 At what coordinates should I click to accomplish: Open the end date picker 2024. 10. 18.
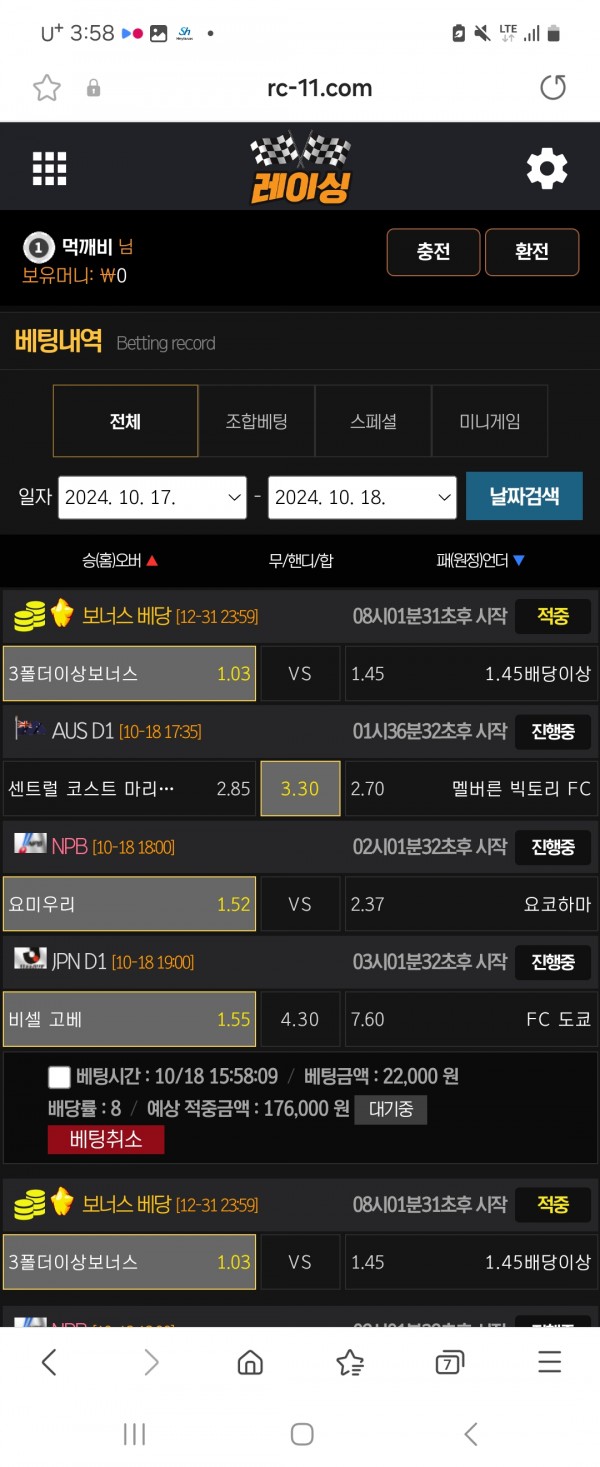(x=362, y=497)
